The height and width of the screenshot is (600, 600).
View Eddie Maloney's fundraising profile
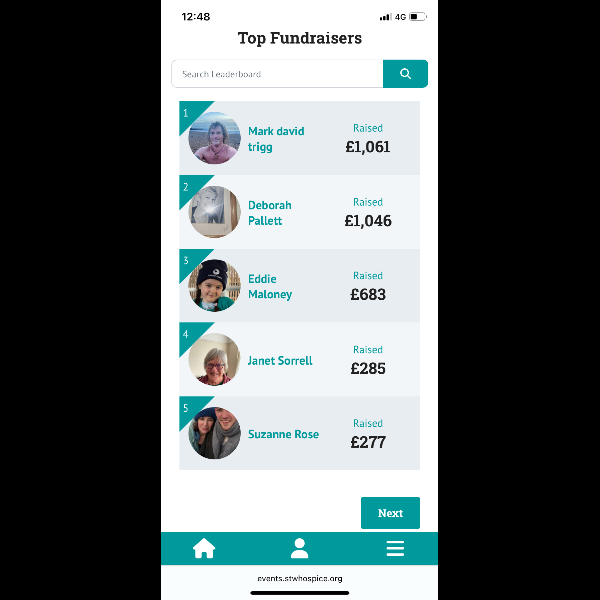point(270,287)
